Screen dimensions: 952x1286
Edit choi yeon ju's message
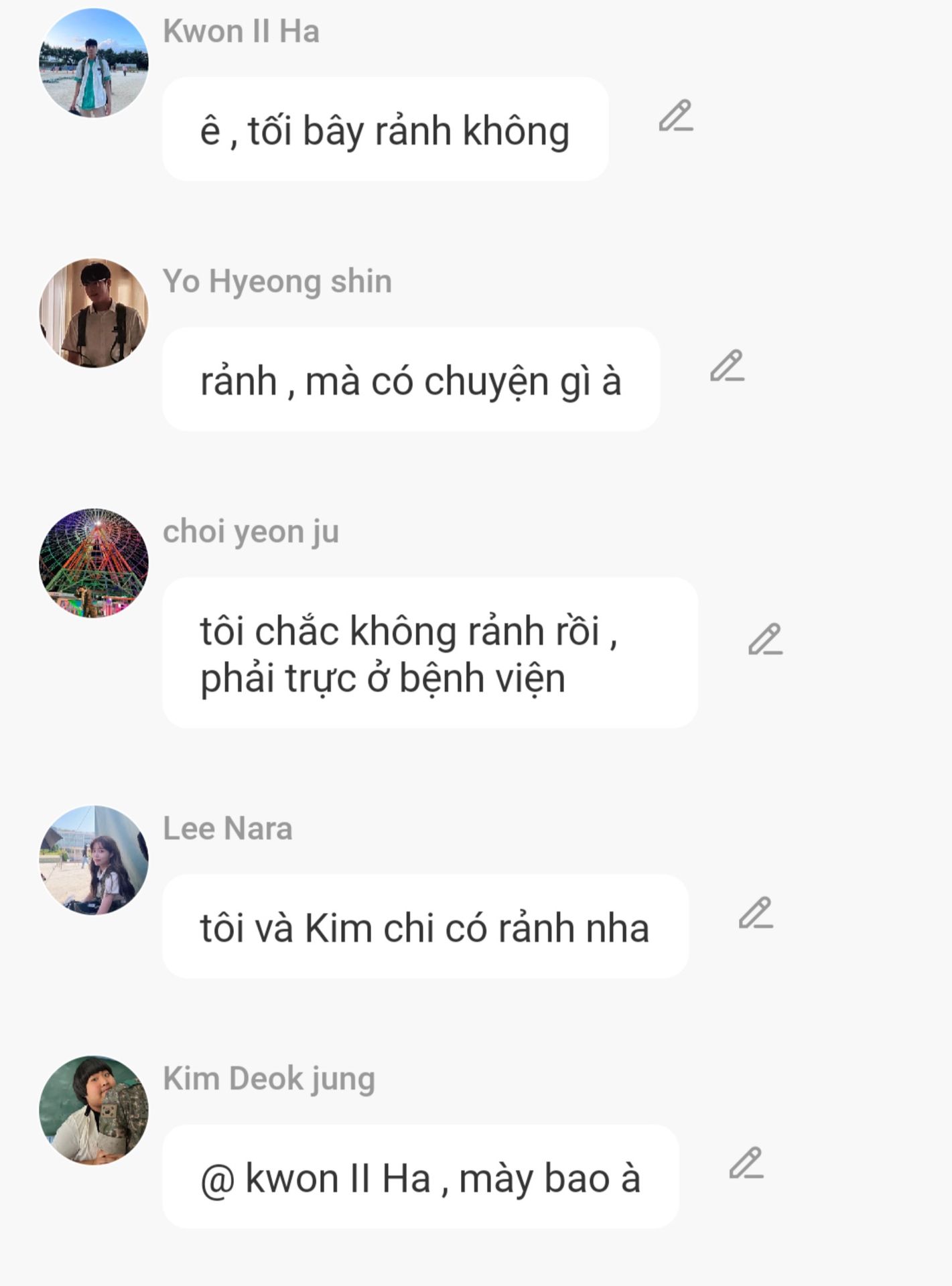click(x=765, y=639)
